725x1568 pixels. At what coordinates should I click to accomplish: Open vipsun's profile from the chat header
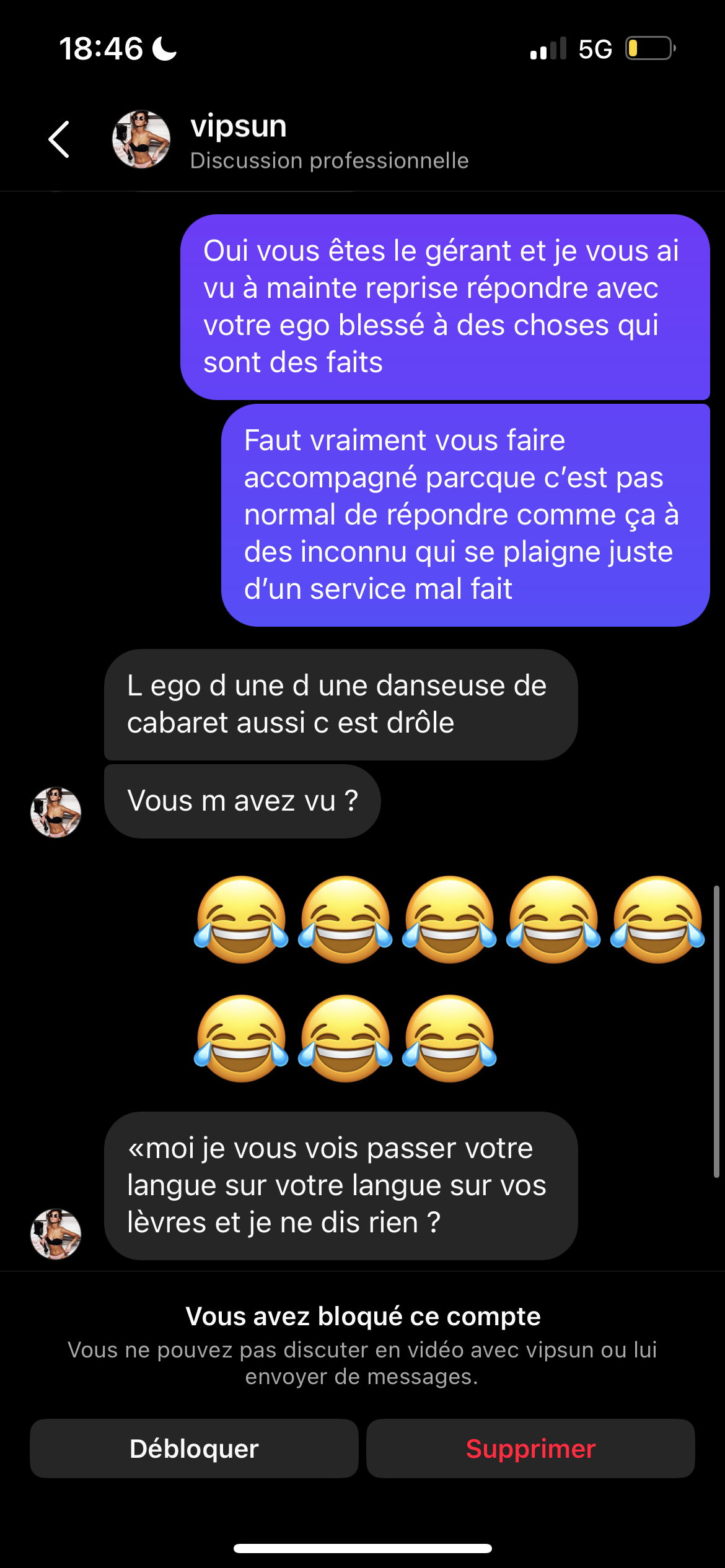[239, 127]
